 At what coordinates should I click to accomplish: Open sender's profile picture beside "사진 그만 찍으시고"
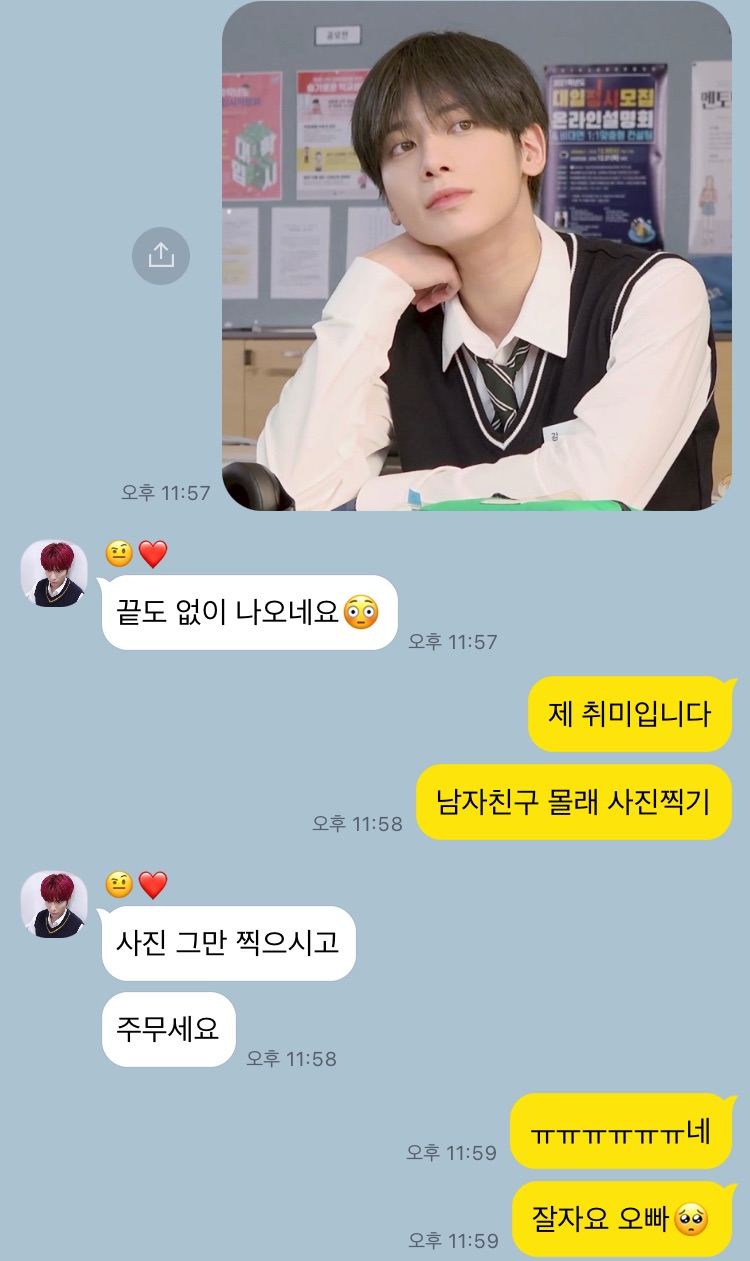click(54, 904)
